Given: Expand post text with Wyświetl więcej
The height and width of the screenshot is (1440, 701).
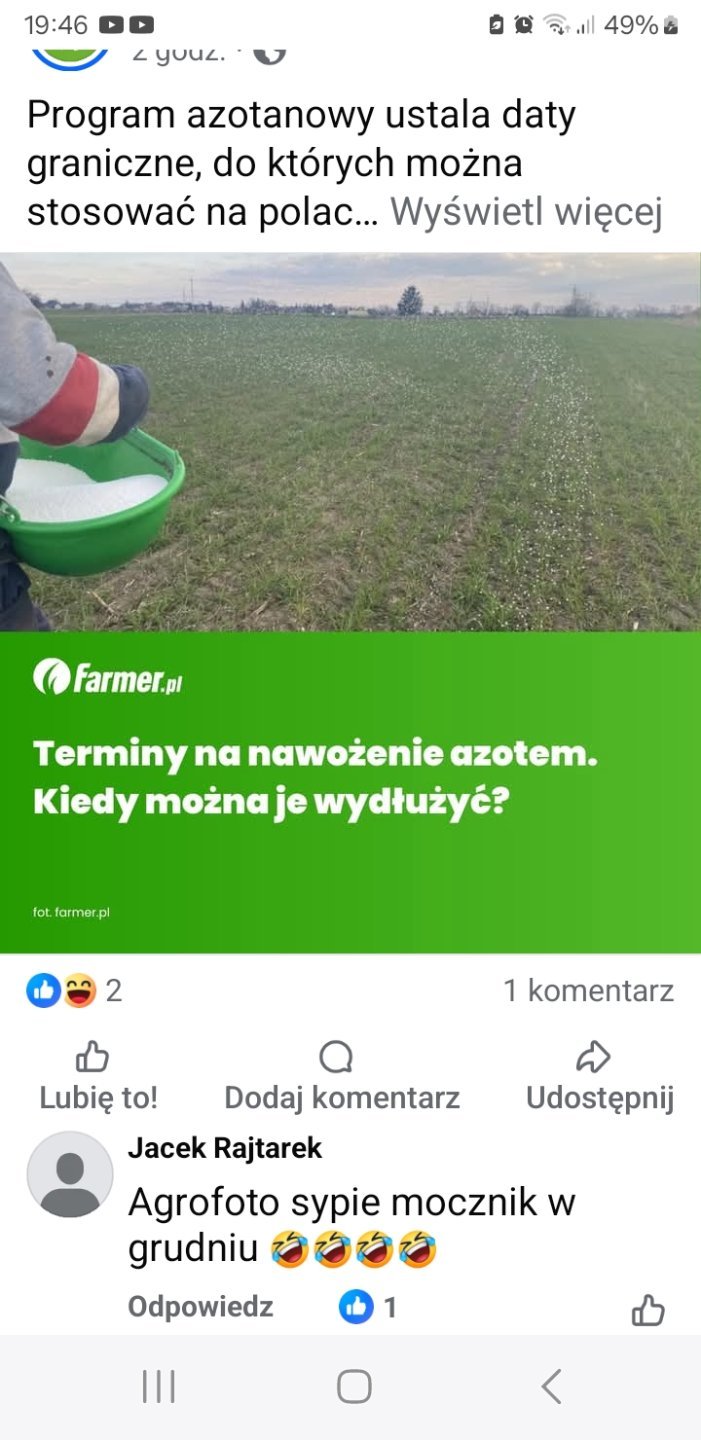Looking at the screenshot, I should point(526,212).
